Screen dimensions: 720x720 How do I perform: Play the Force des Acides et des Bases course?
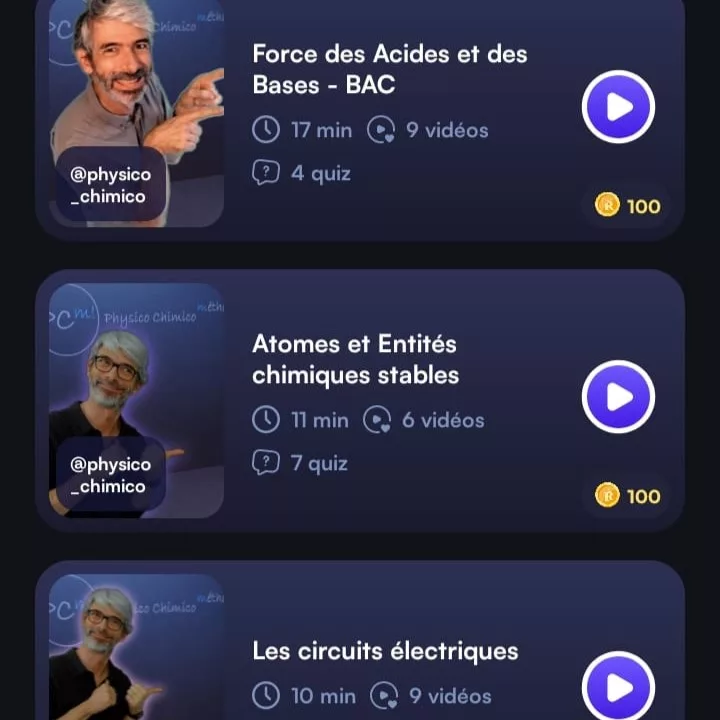click(618, 107)
